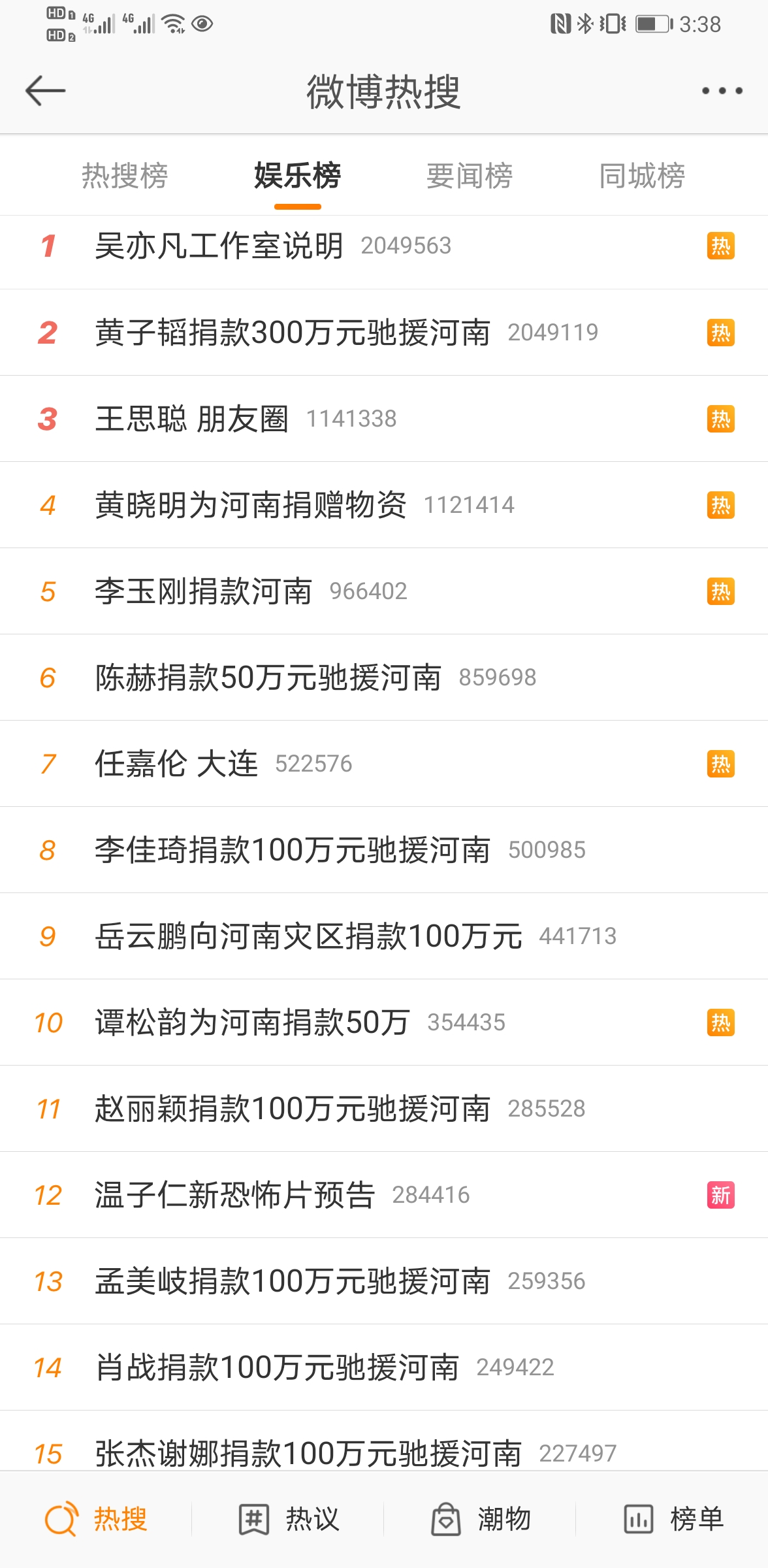The width and height of the screenshot is (768, 1568).
Task: Open topic 谭松韵为河南捐款50万
Action: pos(253,1022)
